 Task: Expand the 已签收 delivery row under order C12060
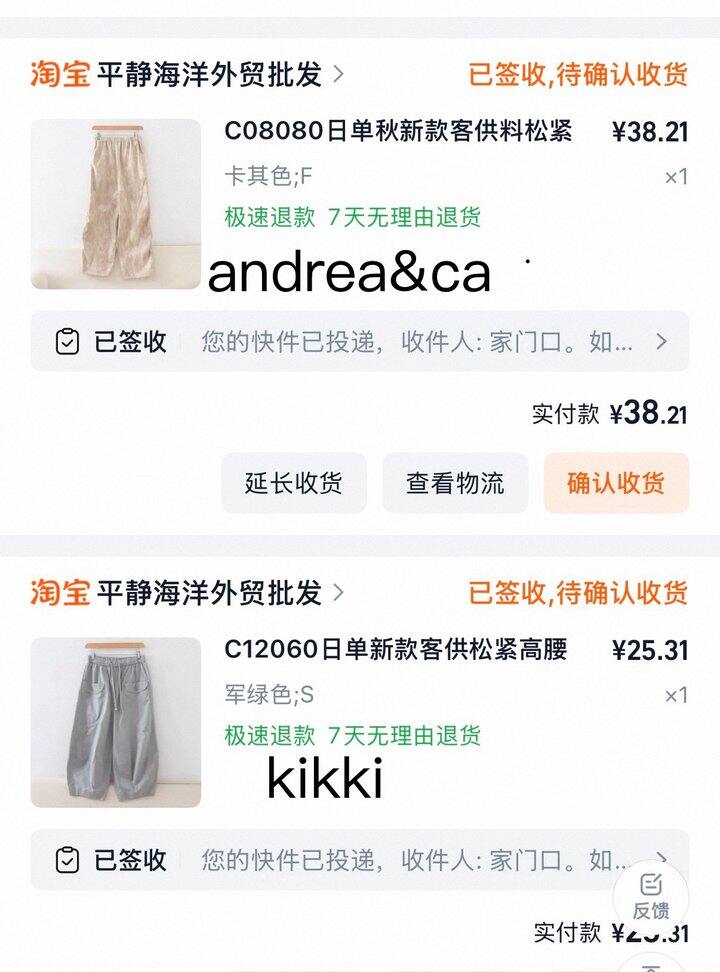coord(340,860)
